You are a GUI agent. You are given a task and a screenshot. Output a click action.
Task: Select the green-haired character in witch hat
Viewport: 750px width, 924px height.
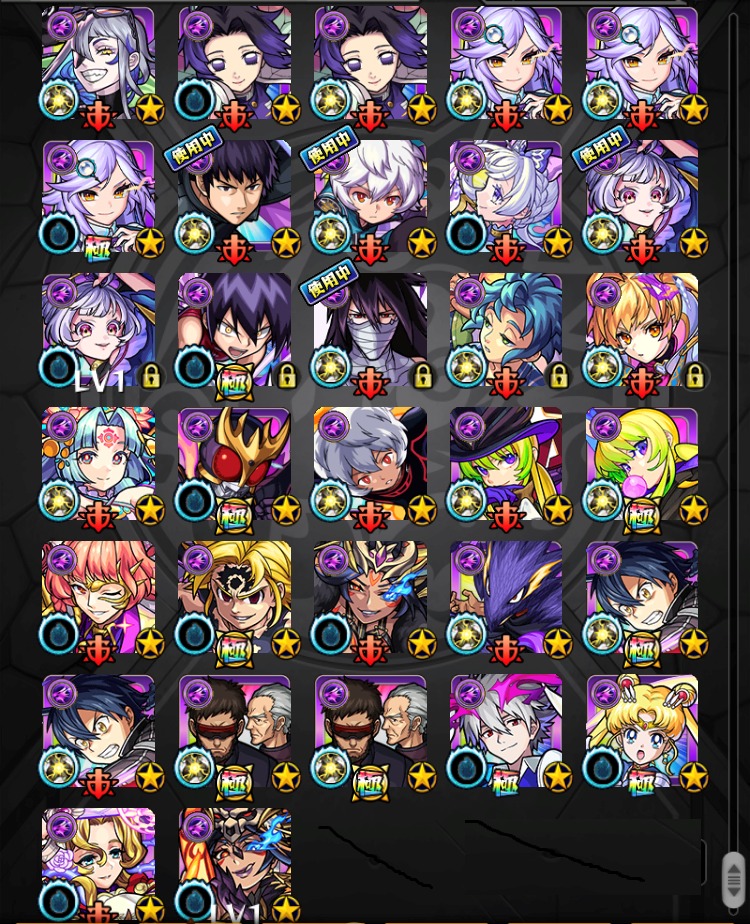506,465
